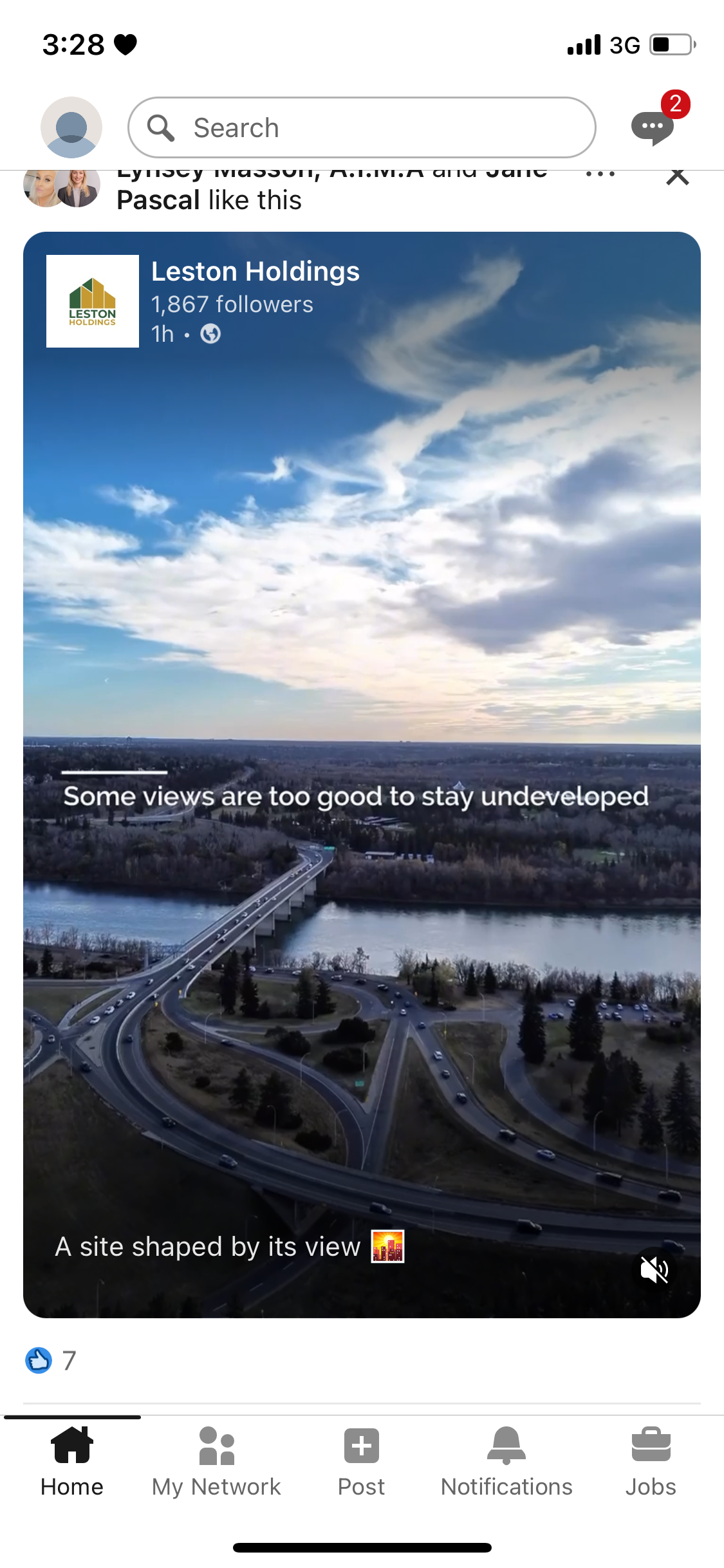The width and height of the screenshot is (724, 1568).
Task: View the 7 reactions on the post
Action: pyautogui.click(x=51, y=1360)
